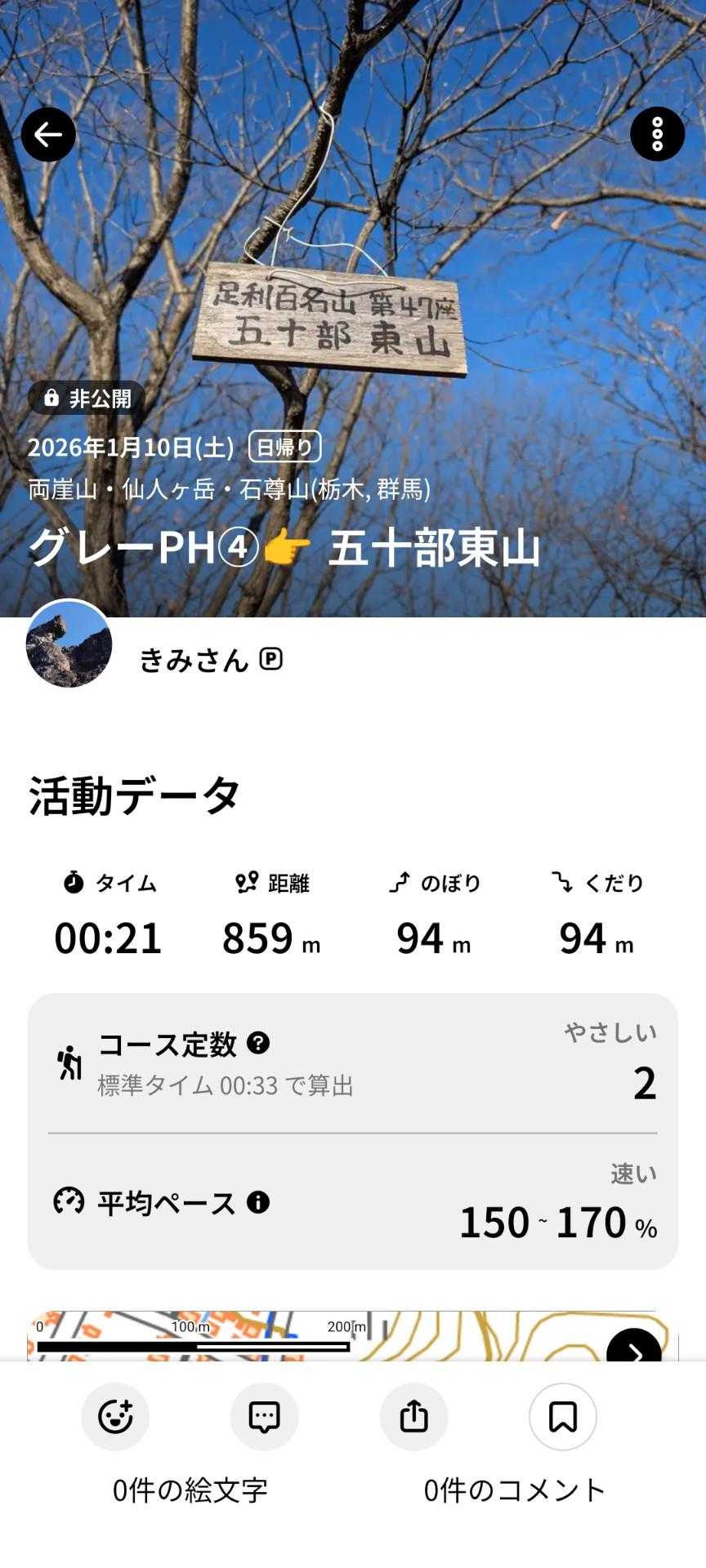Viewport: 706px width, 1568px height.
Task: Add an emoji reaction
Action: pyautogui.click(x=115, y=1417)
